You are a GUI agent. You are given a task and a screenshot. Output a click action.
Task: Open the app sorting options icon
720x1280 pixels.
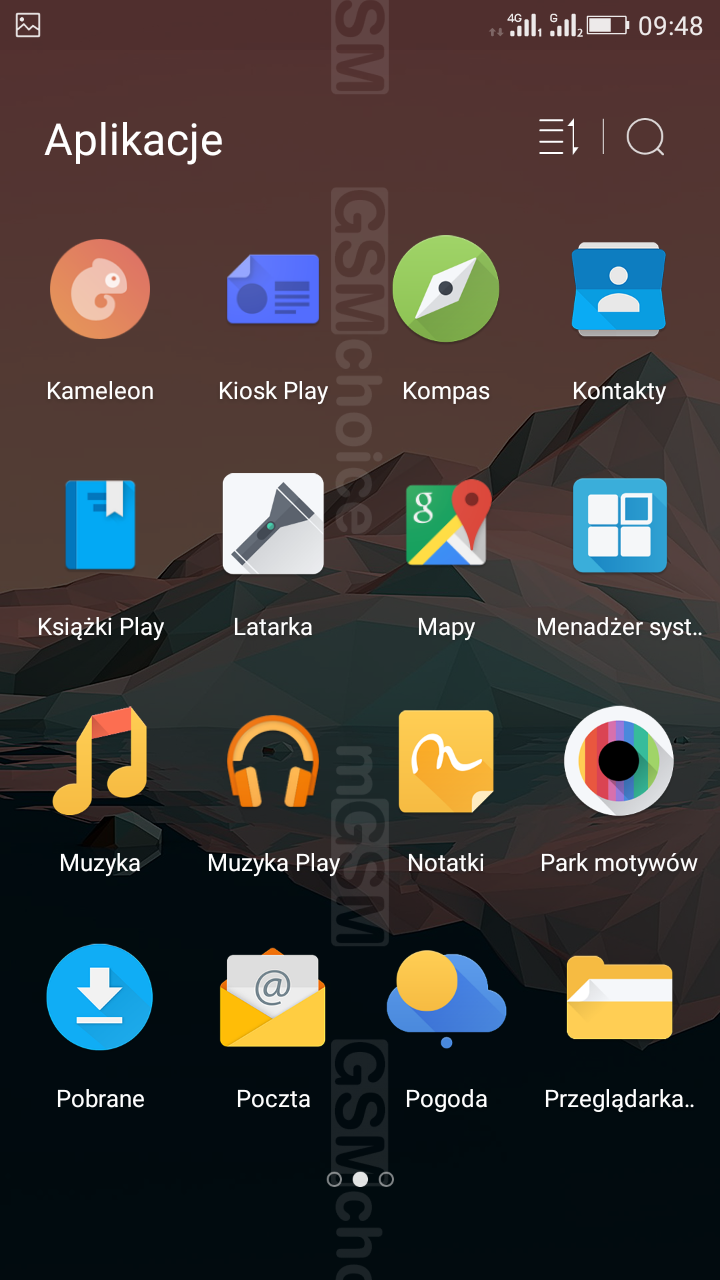coord(558,137)
